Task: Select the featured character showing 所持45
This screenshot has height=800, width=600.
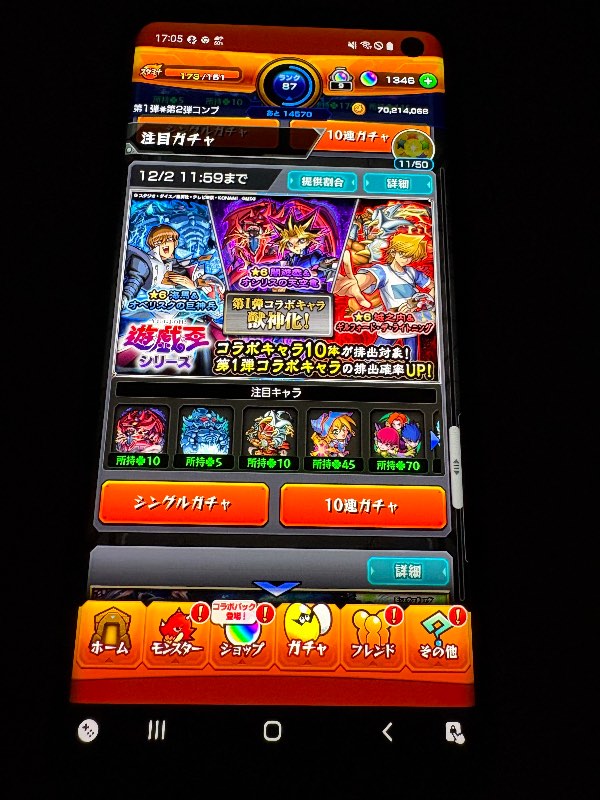Action: coord(333,438)
